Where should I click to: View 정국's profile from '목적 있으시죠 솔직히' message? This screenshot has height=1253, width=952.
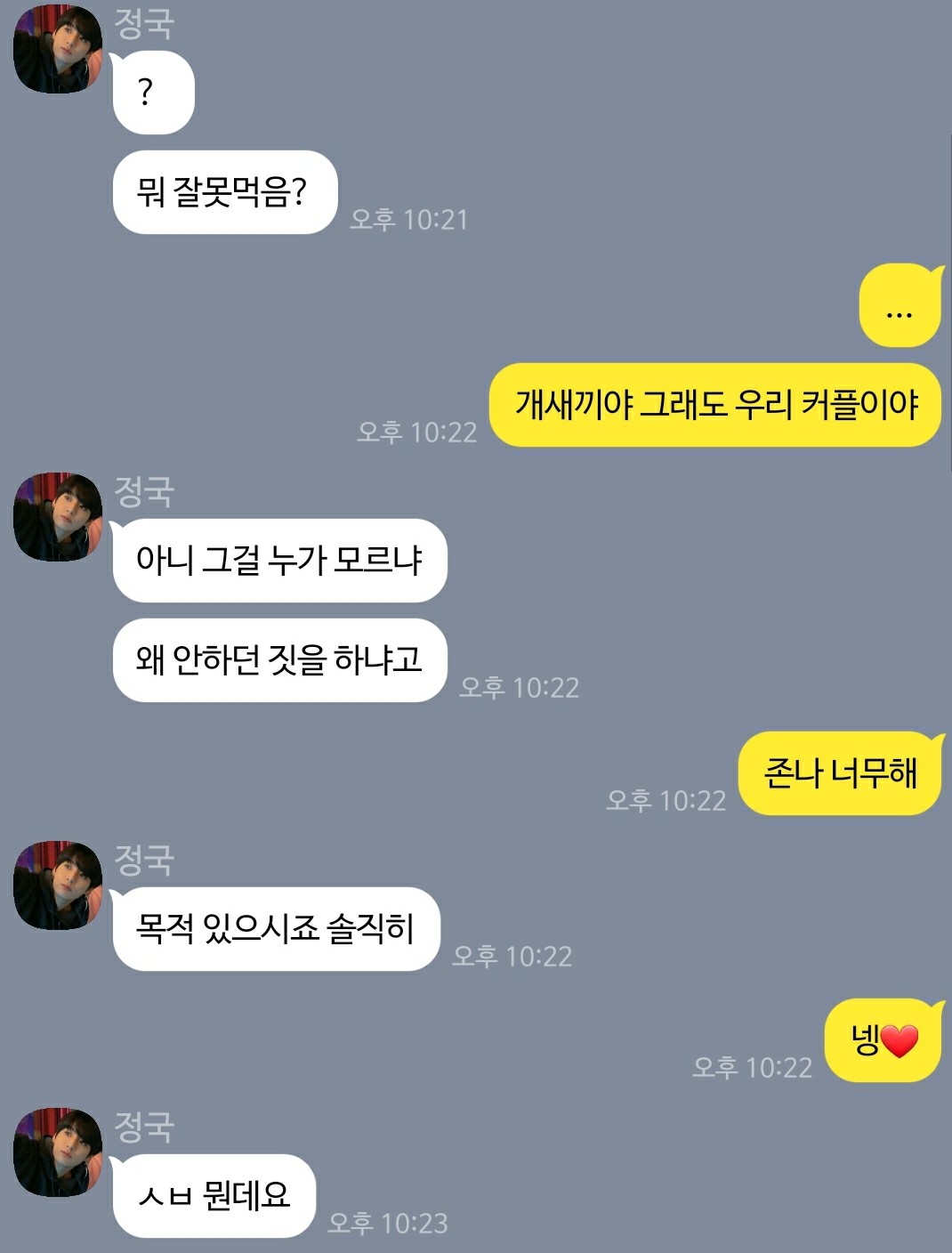[57, 885]
